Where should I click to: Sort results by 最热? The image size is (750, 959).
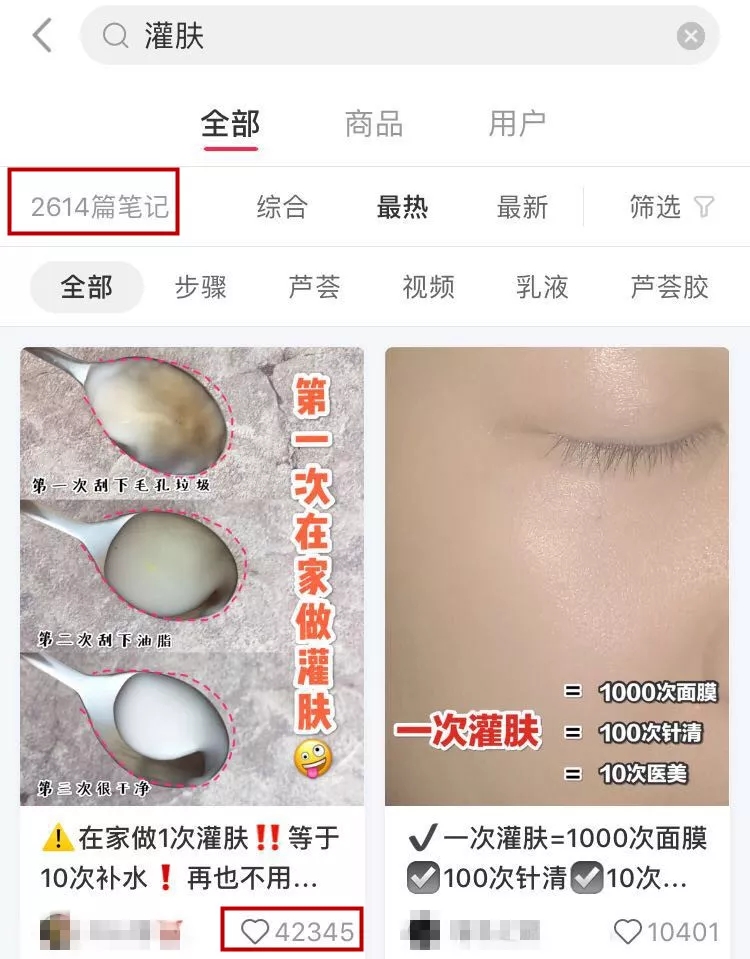(x=402, y=207)
